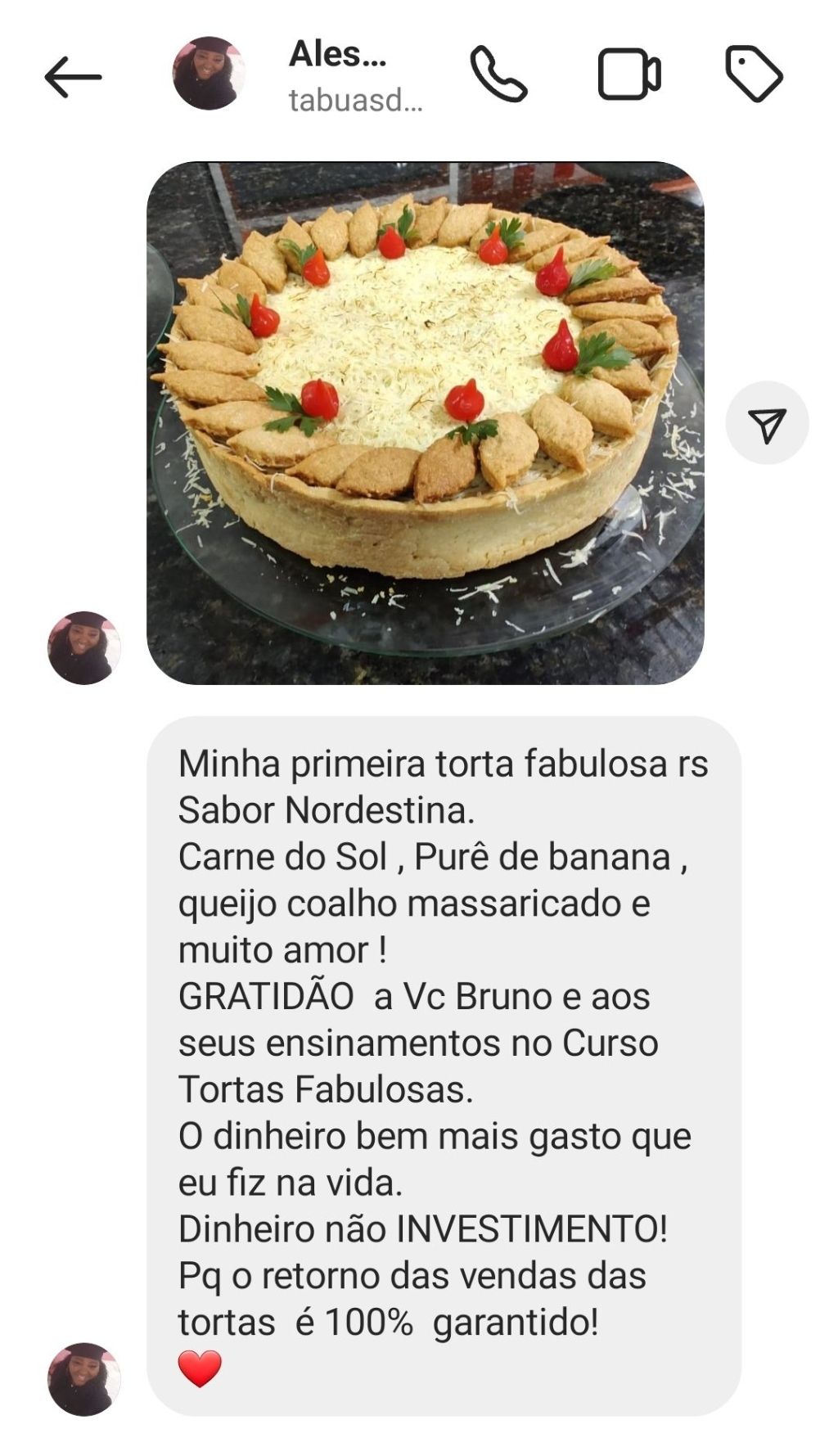Go back using the arrow icon
Viewport: 838px width, 1456px height.
(73, 77)
